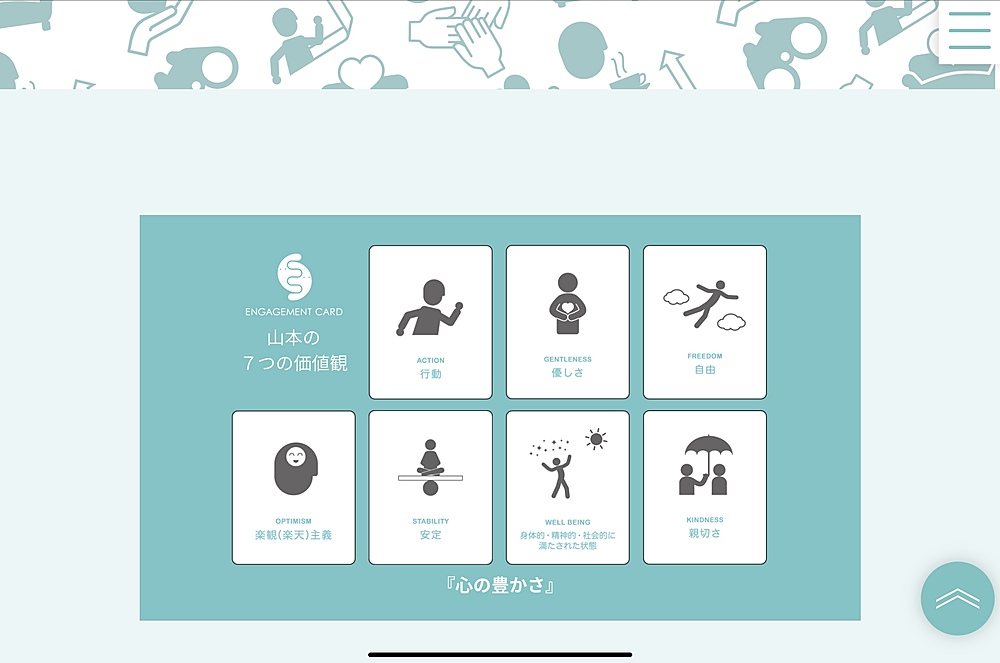Screen dimensions: 1000x663
Task: Tap the scroll-to-top arrow button
Action: [x=957, y=599]
